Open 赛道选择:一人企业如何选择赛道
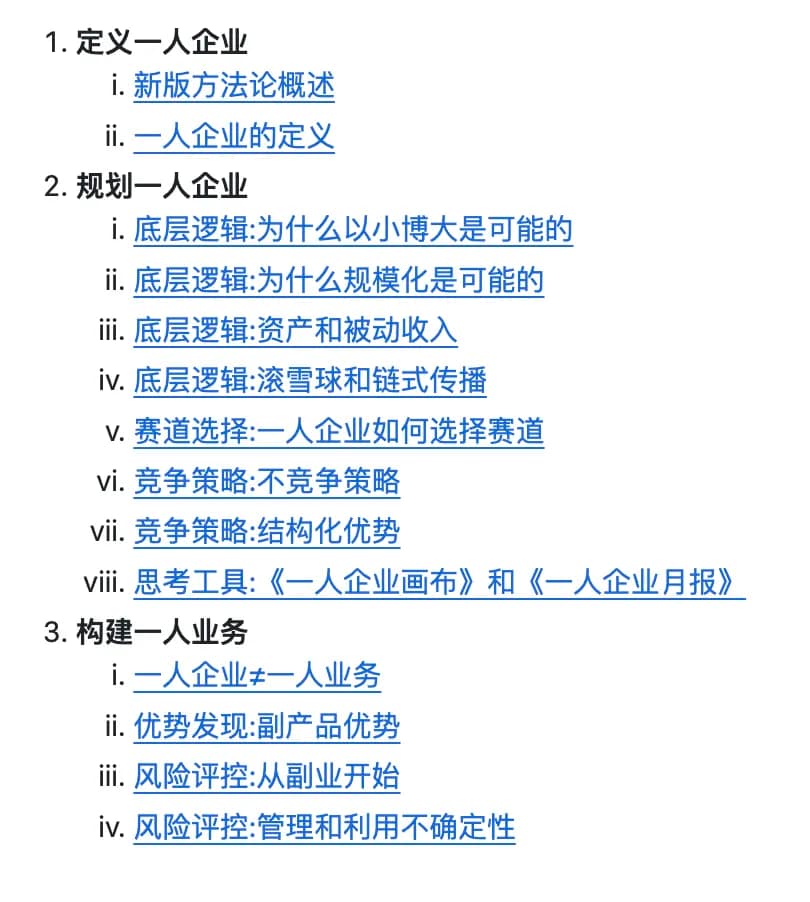 click(339, 431)
